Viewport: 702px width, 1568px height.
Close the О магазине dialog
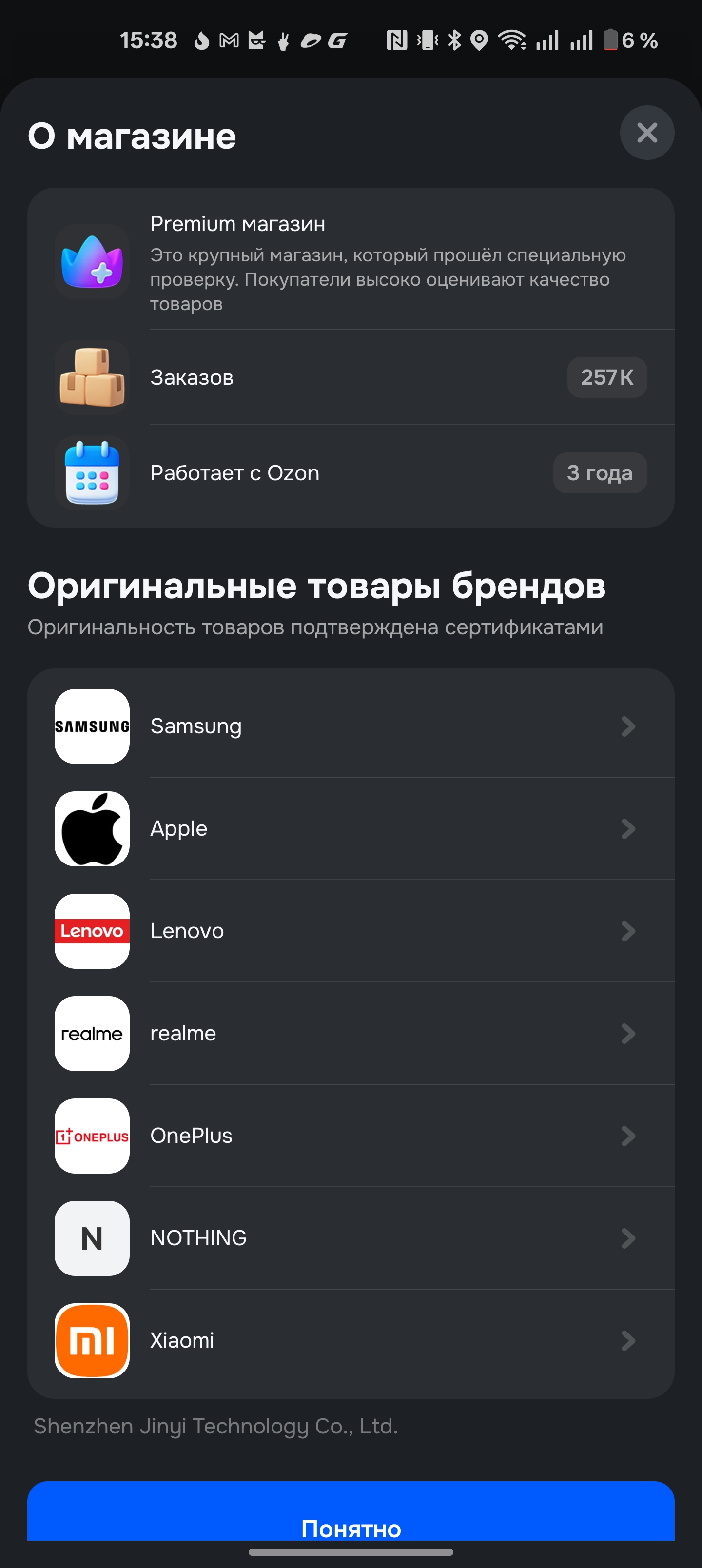646,133
